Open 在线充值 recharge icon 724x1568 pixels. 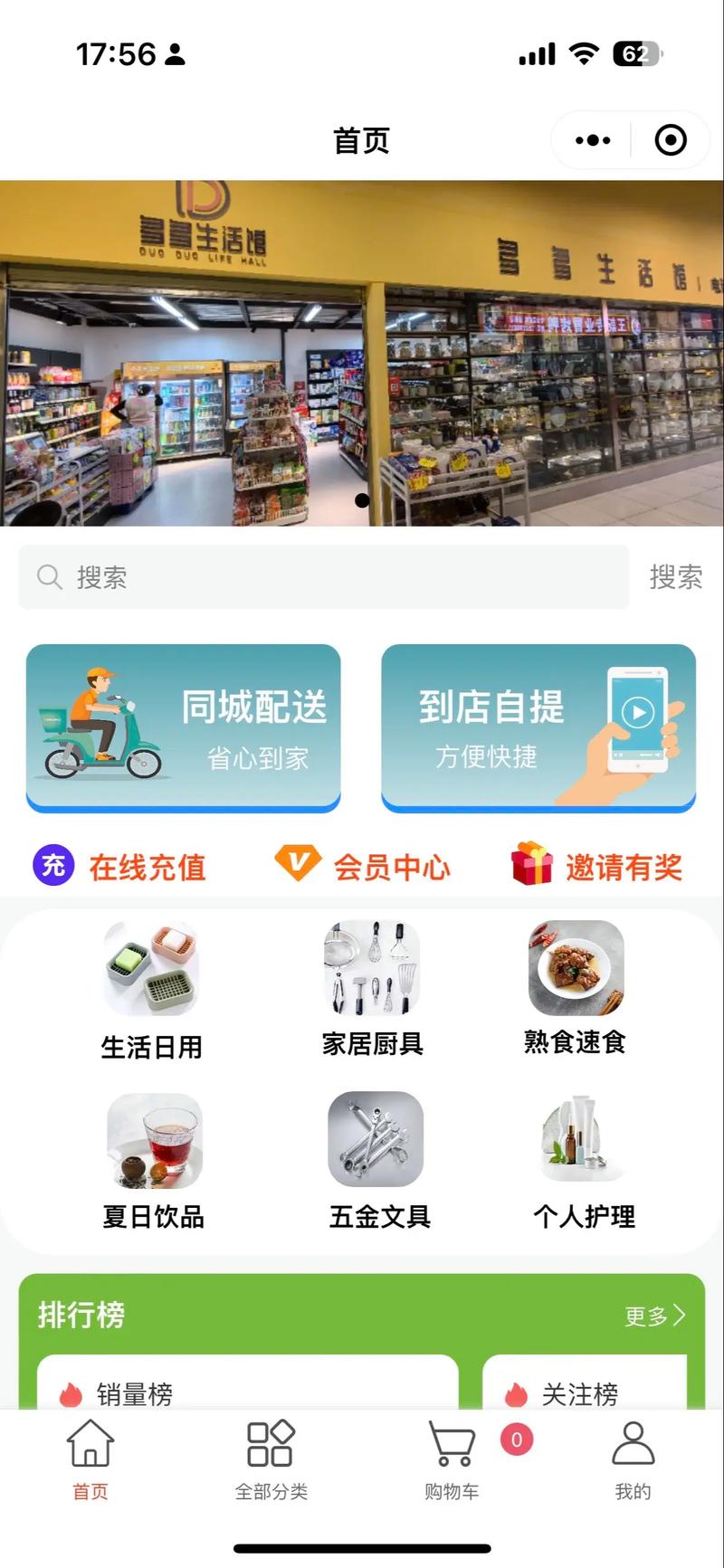(x=52, y=866)
